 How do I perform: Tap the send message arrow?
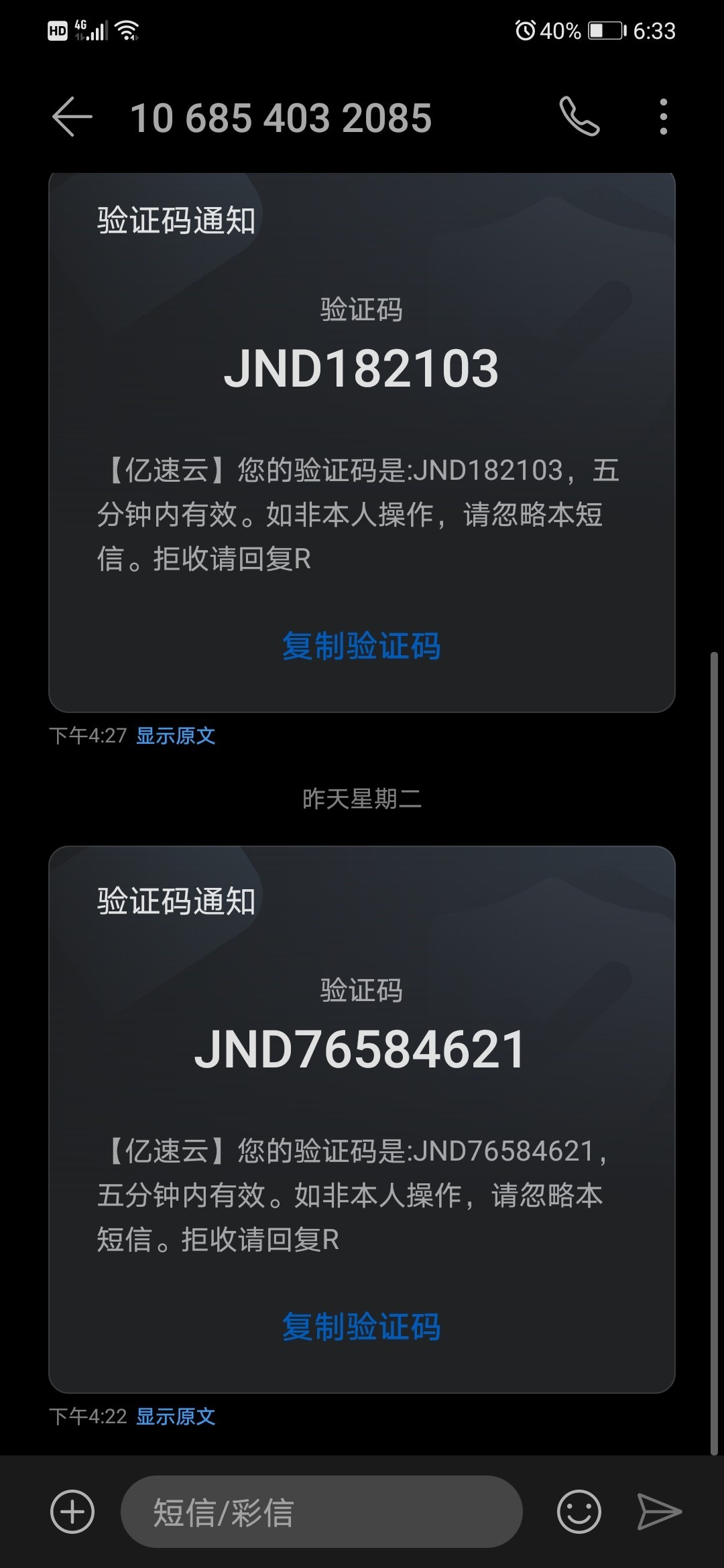point(659,1512)
